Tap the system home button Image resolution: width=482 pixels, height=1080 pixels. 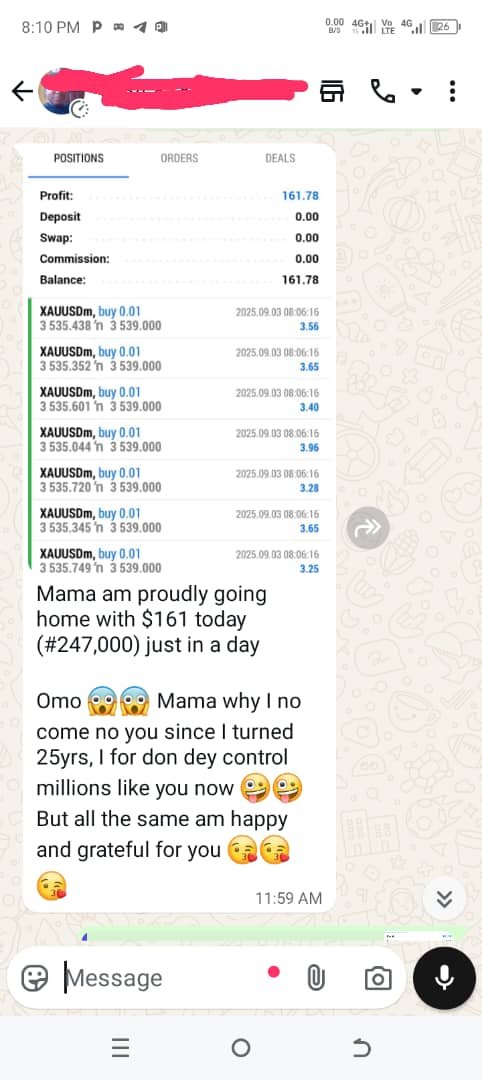point(241,1048)
